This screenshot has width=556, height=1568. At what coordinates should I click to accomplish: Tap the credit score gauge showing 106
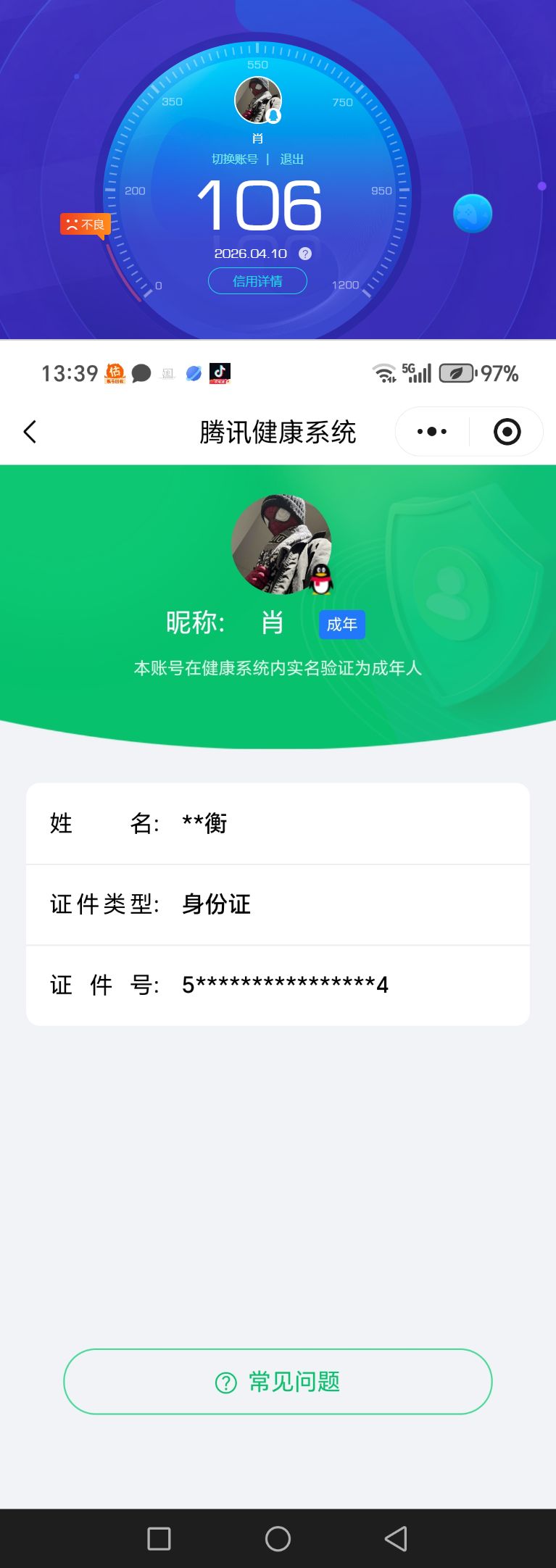259,204
